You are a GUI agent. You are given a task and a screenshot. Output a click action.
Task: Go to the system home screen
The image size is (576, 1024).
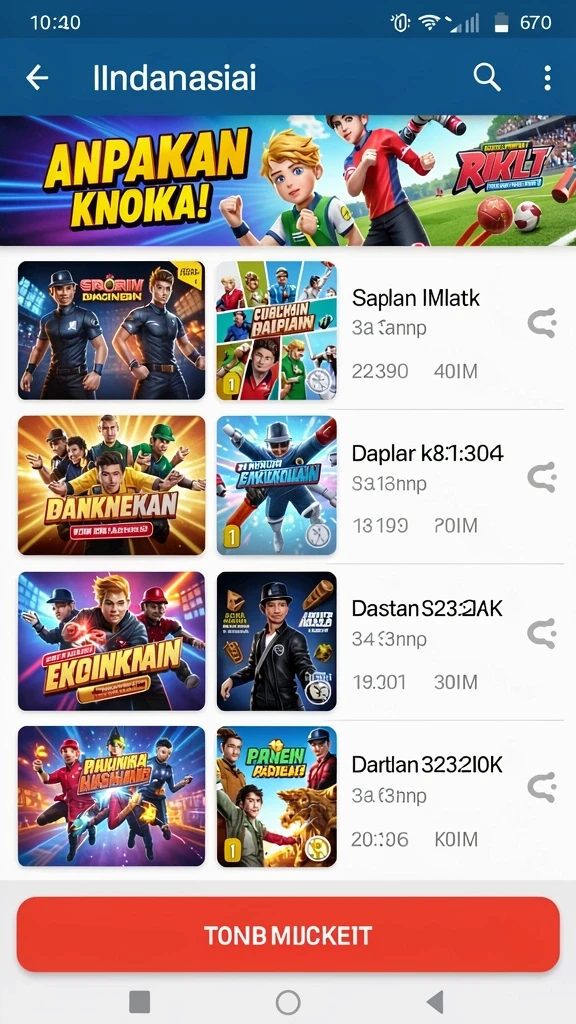click(288, 1001)
